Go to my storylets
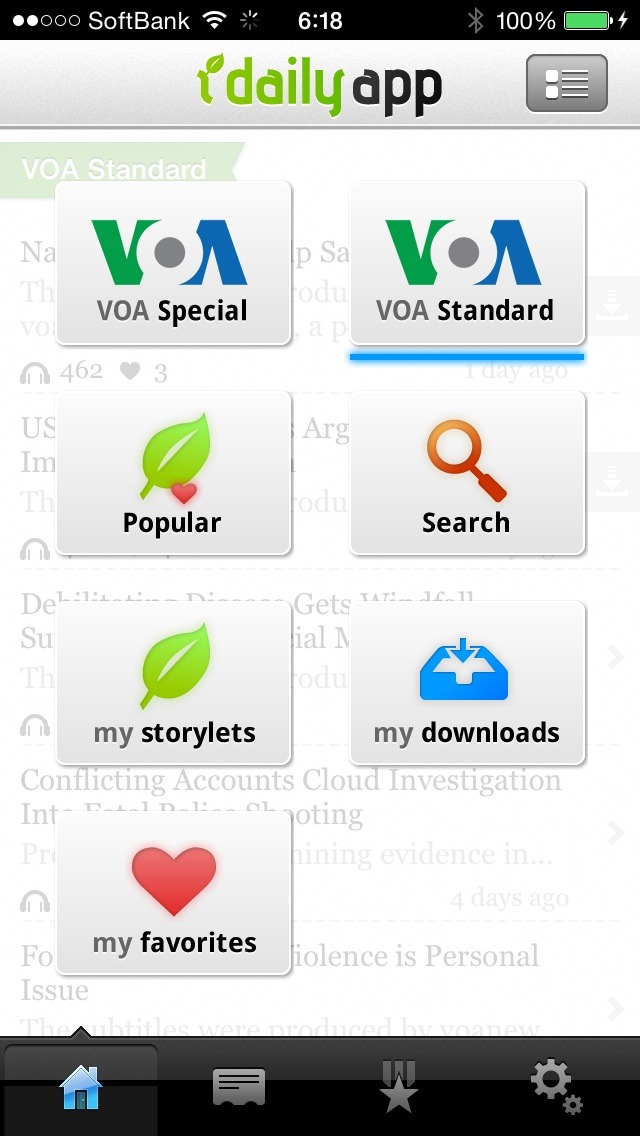Image resolution: width=640 pixels, height=1136 pixels. click(173, 683)
